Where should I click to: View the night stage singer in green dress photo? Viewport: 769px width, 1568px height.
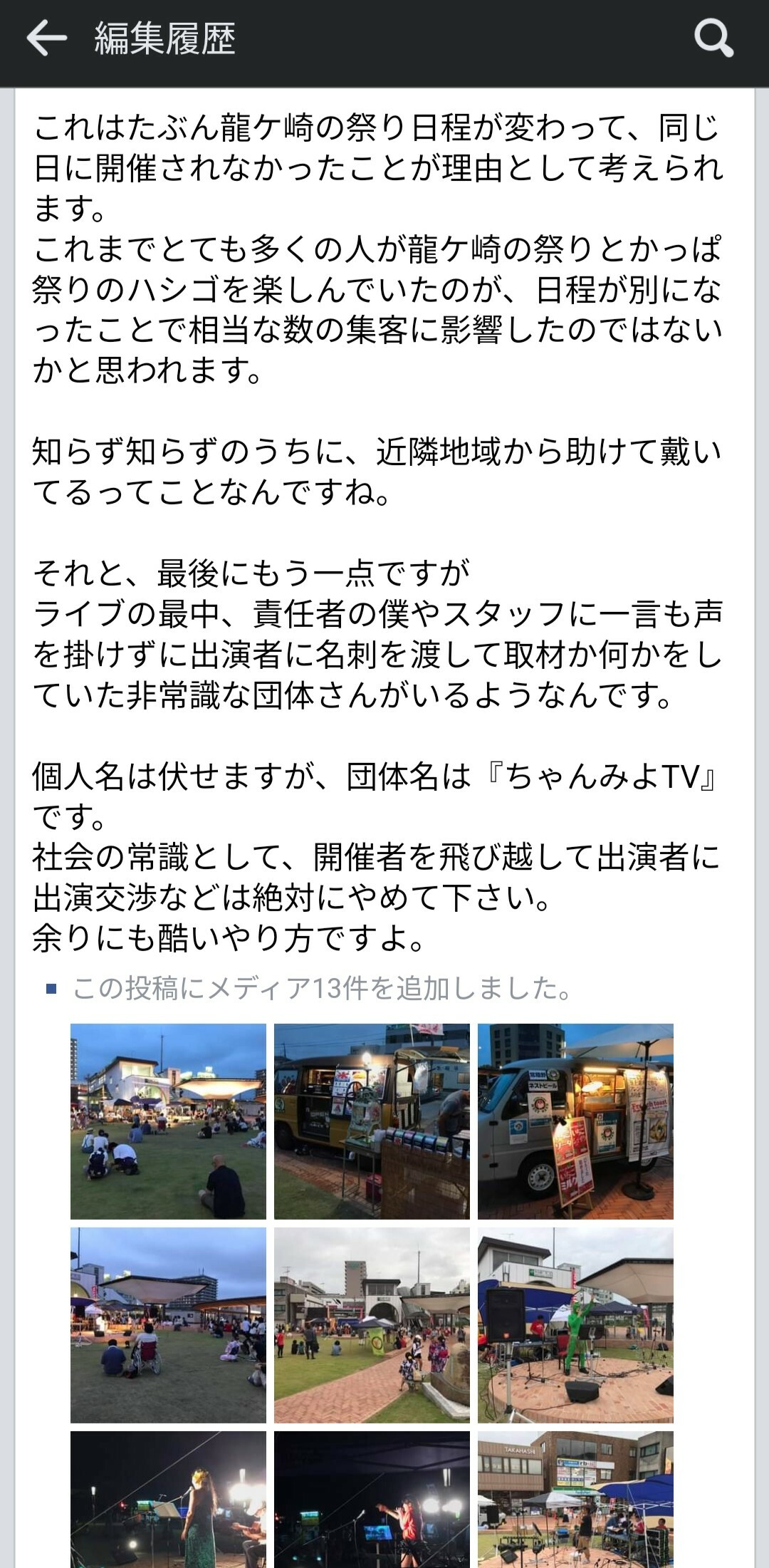(168, 1500)
